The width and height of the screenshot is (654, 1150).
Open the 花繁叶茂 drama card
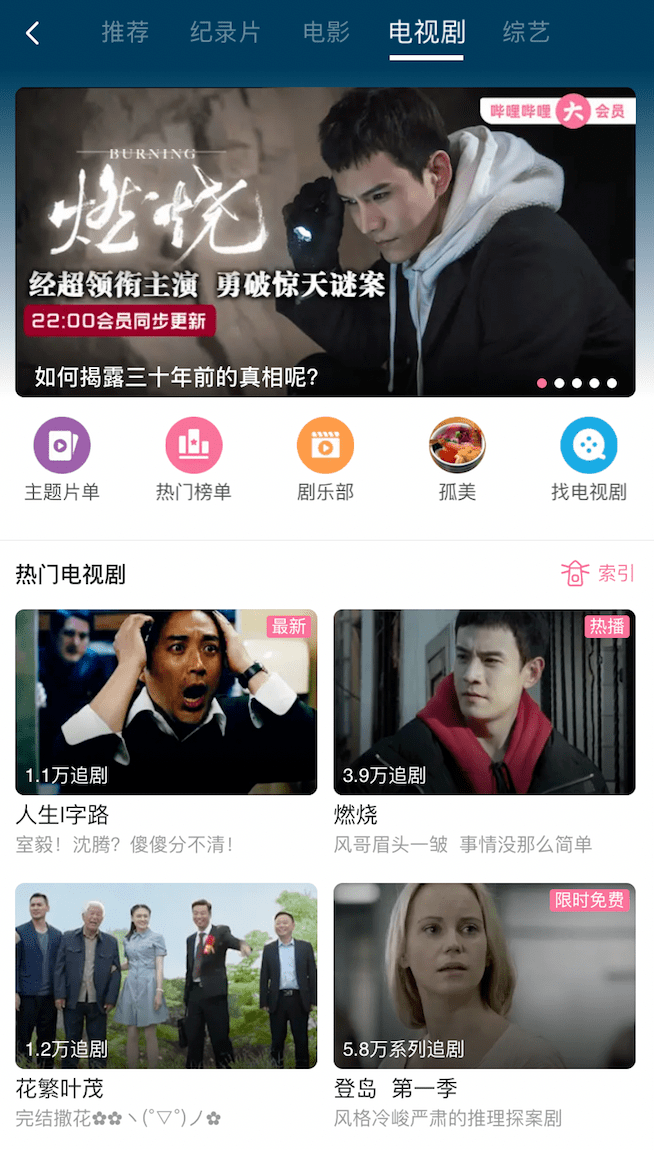click(x=166, y=975)
